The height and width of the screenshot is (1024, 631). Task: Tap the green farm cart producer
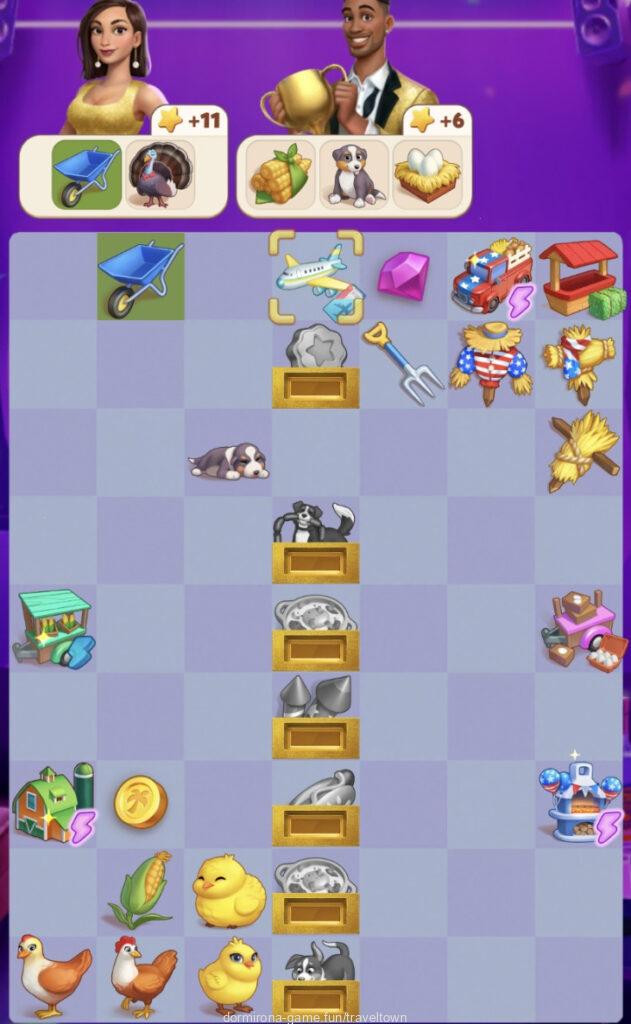(x=52, y=628)
